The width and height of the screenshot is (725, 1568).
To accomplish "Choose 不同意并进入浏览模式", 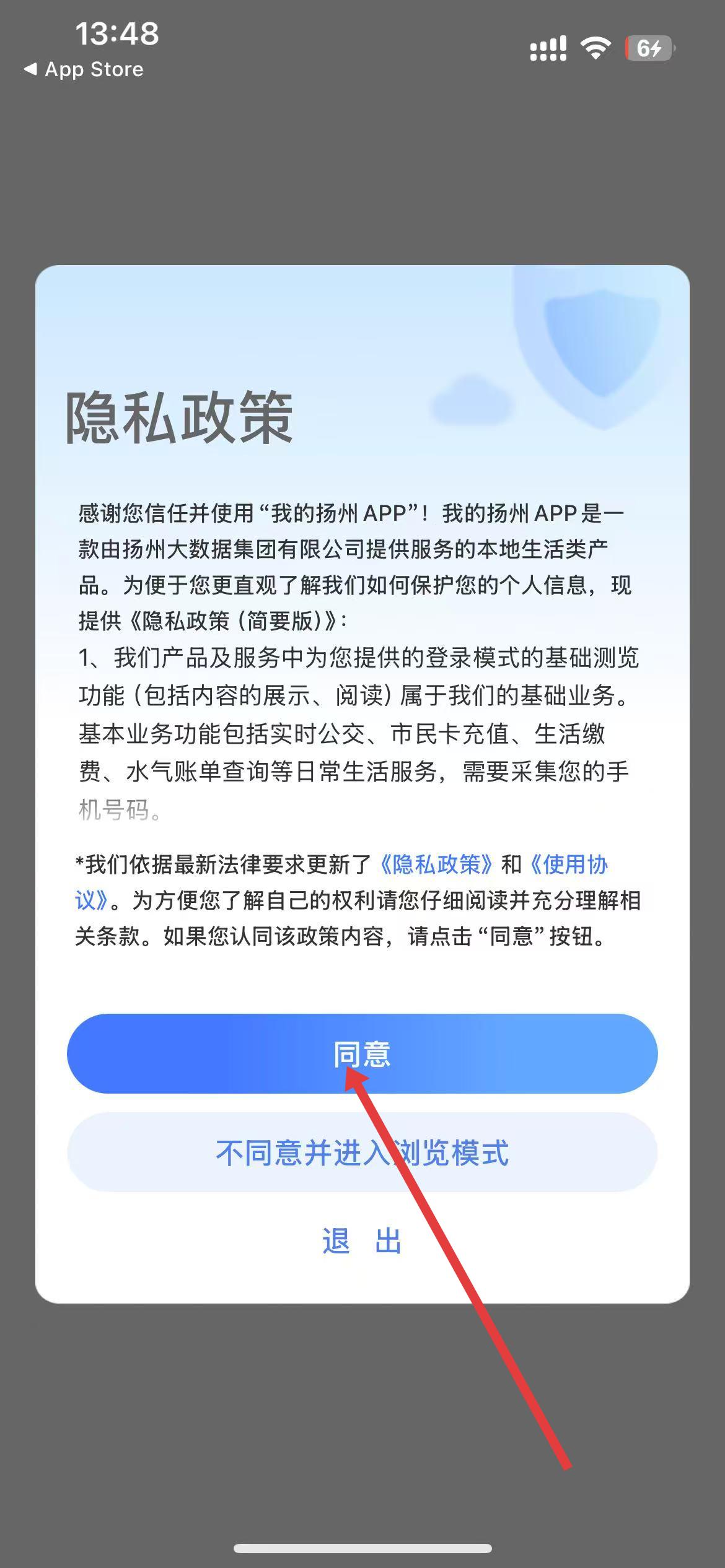I will click(362, 1152).
